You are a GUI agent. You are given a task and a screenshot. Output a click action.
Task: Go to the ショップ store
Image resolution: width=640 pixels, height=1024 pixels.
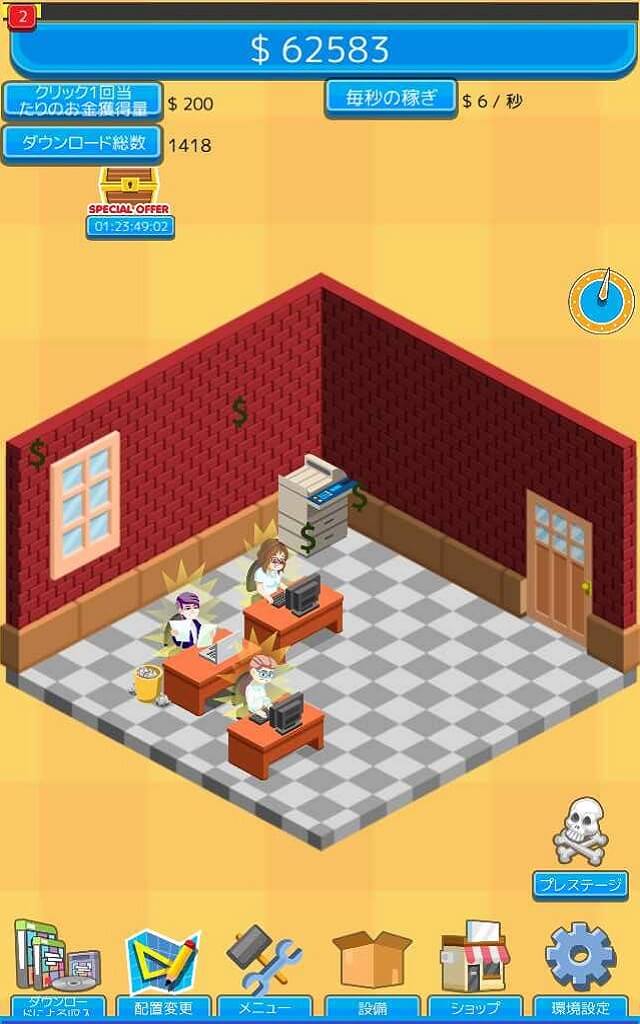[476, 966]
